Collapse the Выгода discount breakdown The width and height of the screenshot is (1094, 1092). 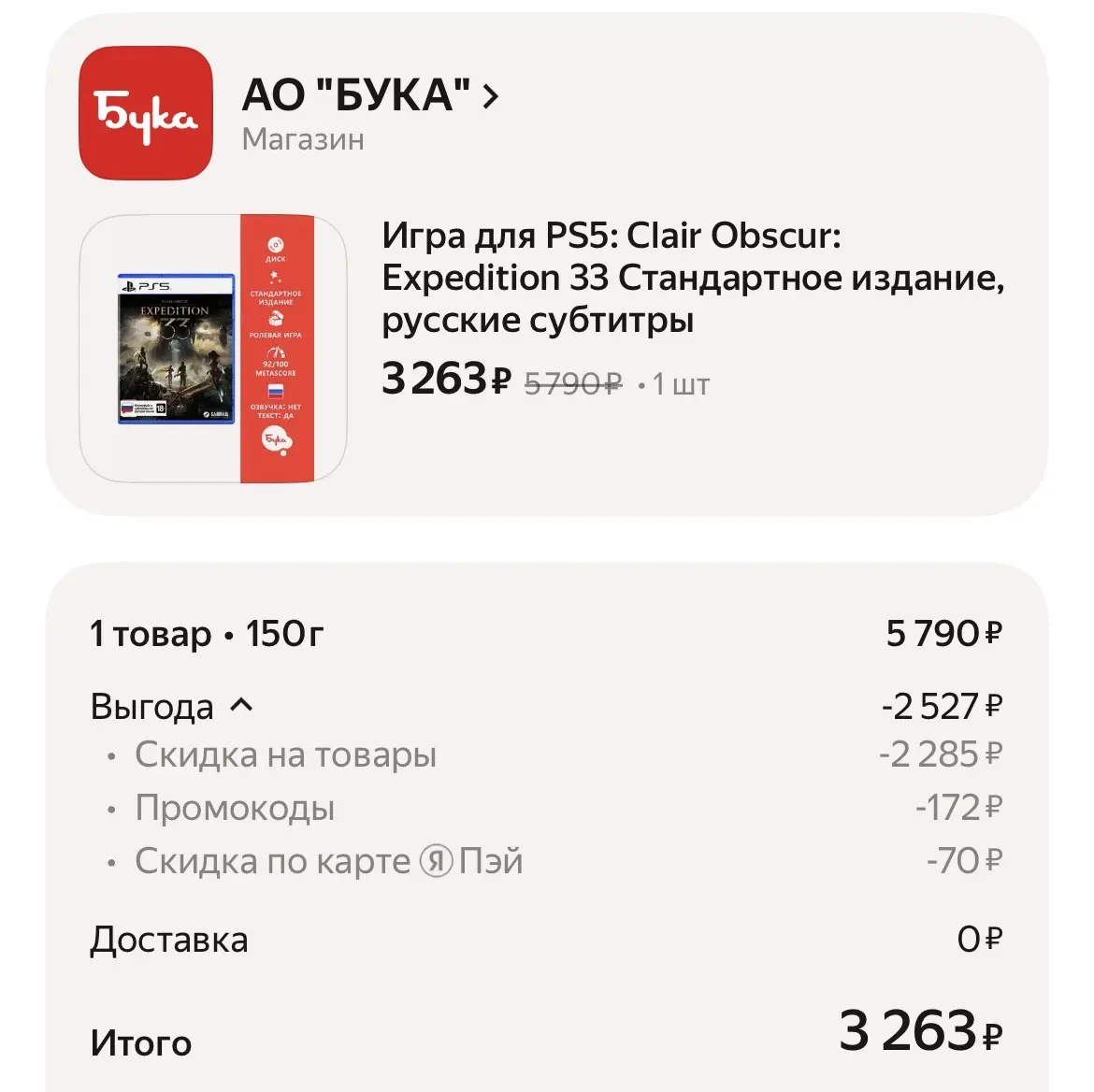(x=240, y=706)
